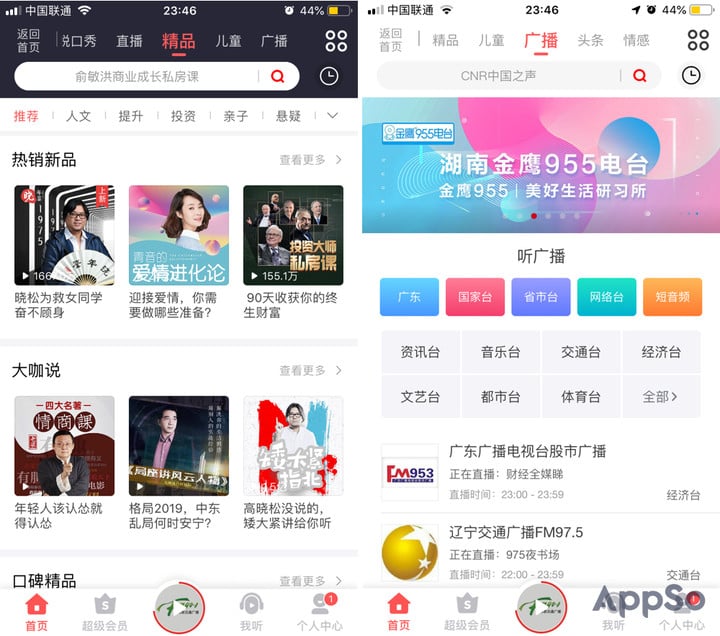
Task: Switch to the 直播 tab
Action: point(129,41)
